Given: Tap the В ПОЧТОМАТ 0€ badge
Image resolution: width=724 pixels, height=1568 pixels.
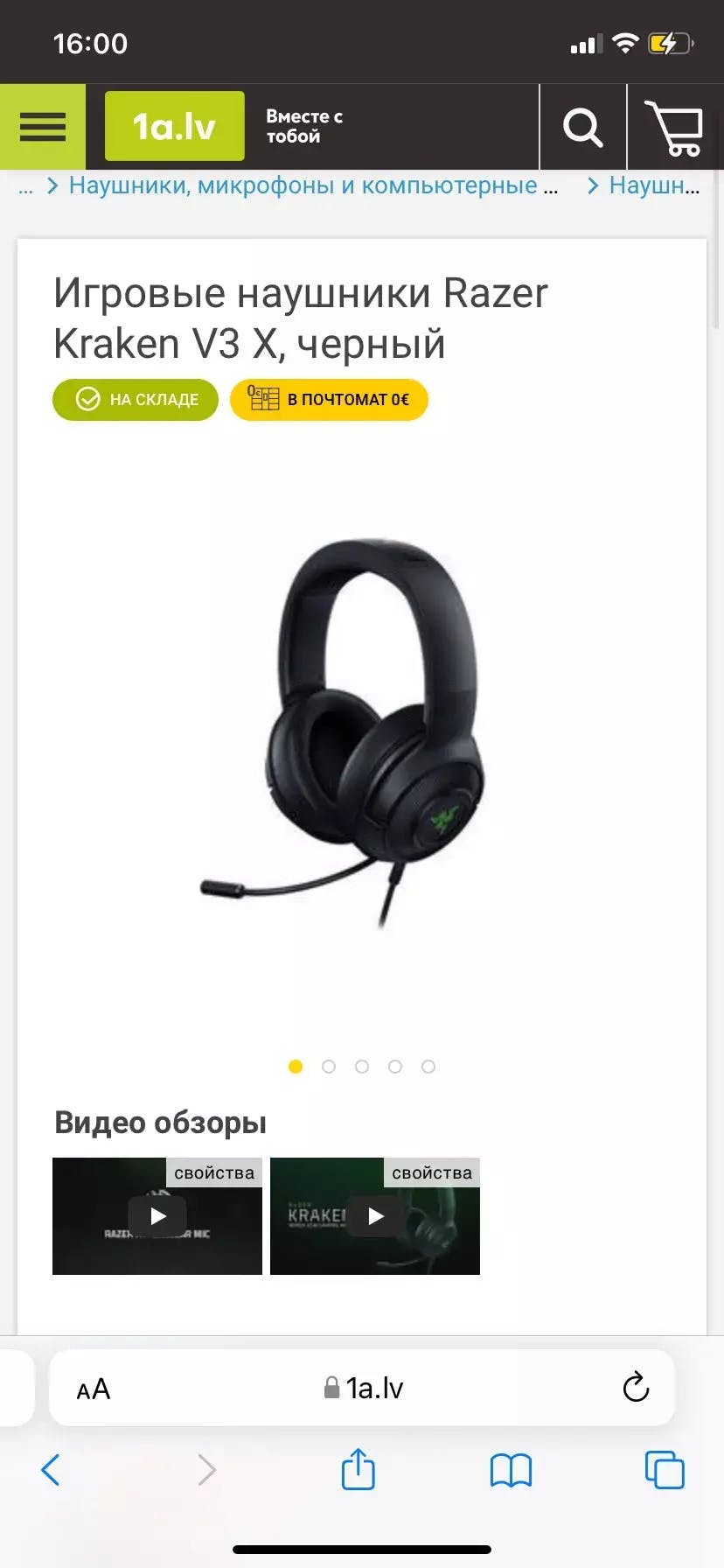Looking at the screenshot, I should [329, 400].
